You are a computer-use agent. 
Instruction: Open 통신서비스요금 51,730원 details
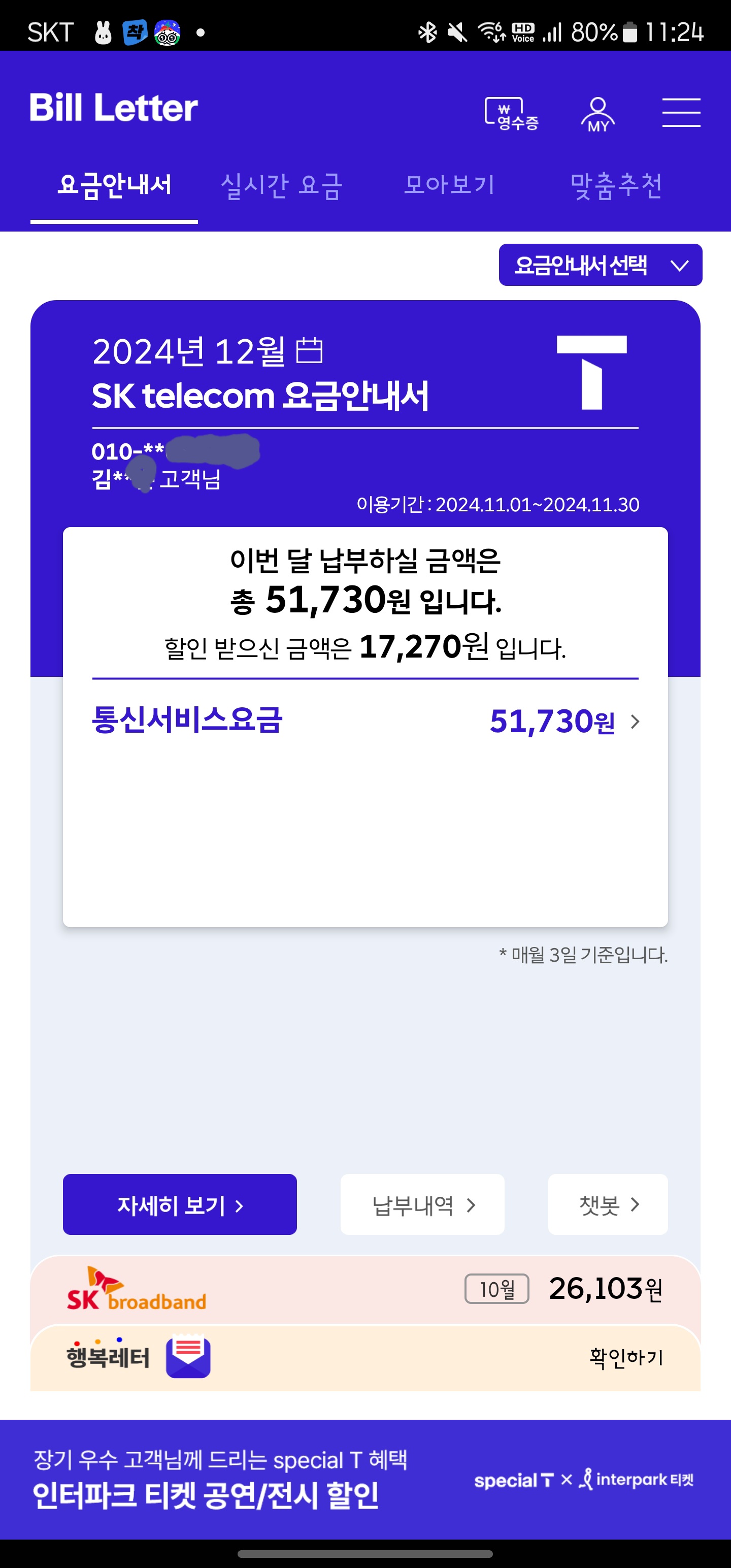click(365, 721)
